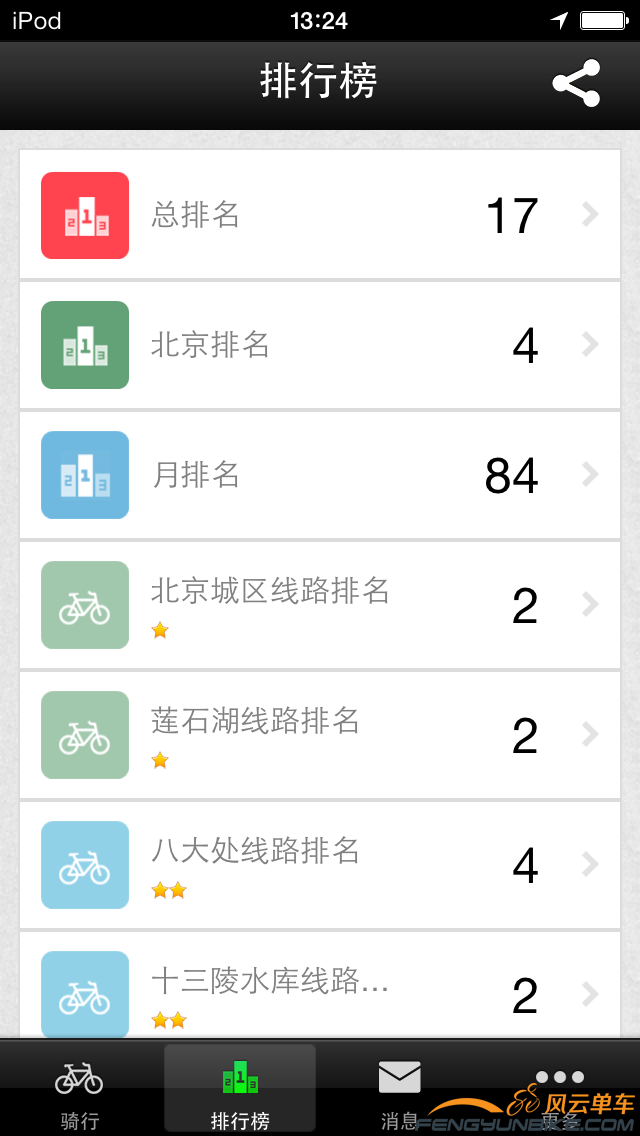View the 北京排名 ranking
Image resolution: width=640 pixels, height=1136 pixels.
(x=320, y=345)
